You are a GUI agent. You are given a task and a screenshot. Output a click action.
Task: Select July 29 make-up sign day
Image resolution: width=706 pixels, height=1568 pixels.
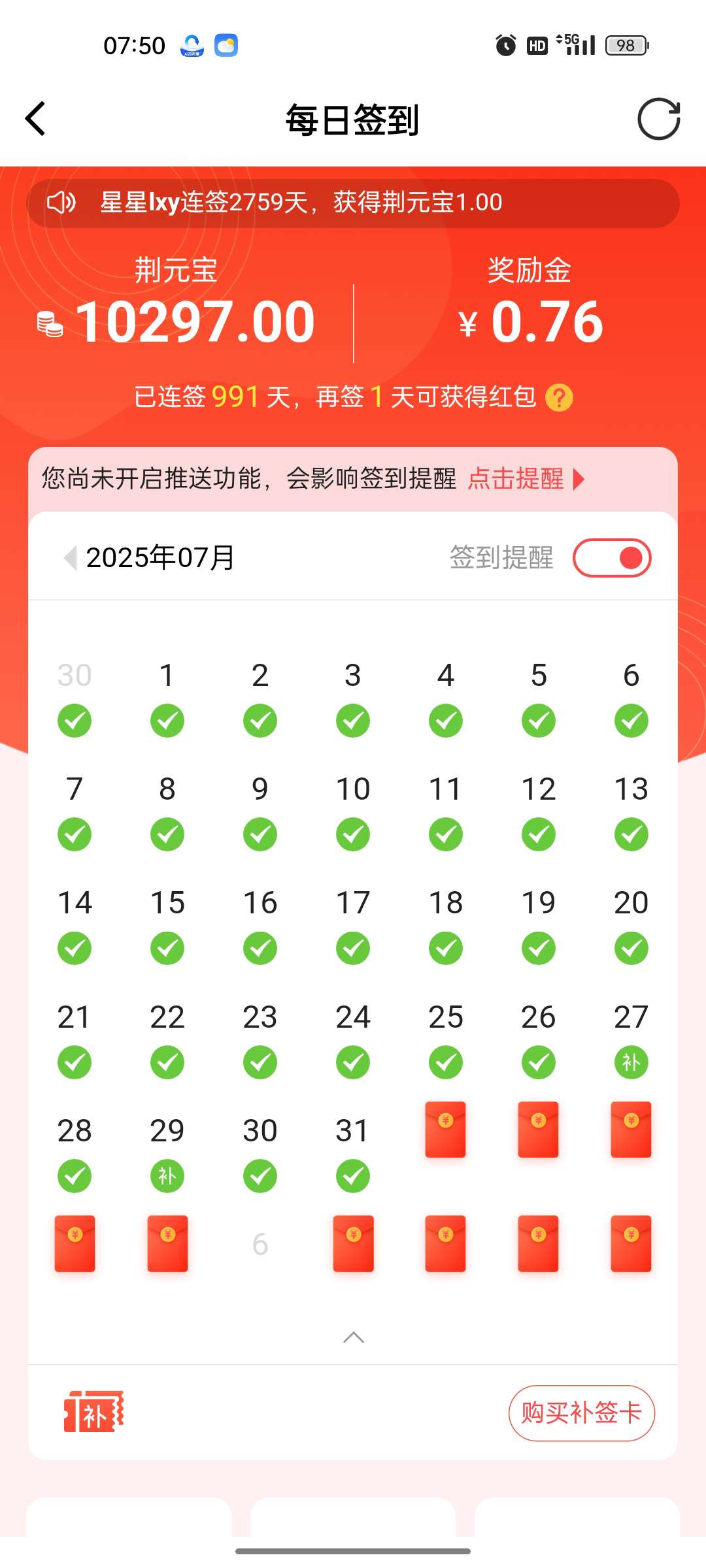(167, 1153)
